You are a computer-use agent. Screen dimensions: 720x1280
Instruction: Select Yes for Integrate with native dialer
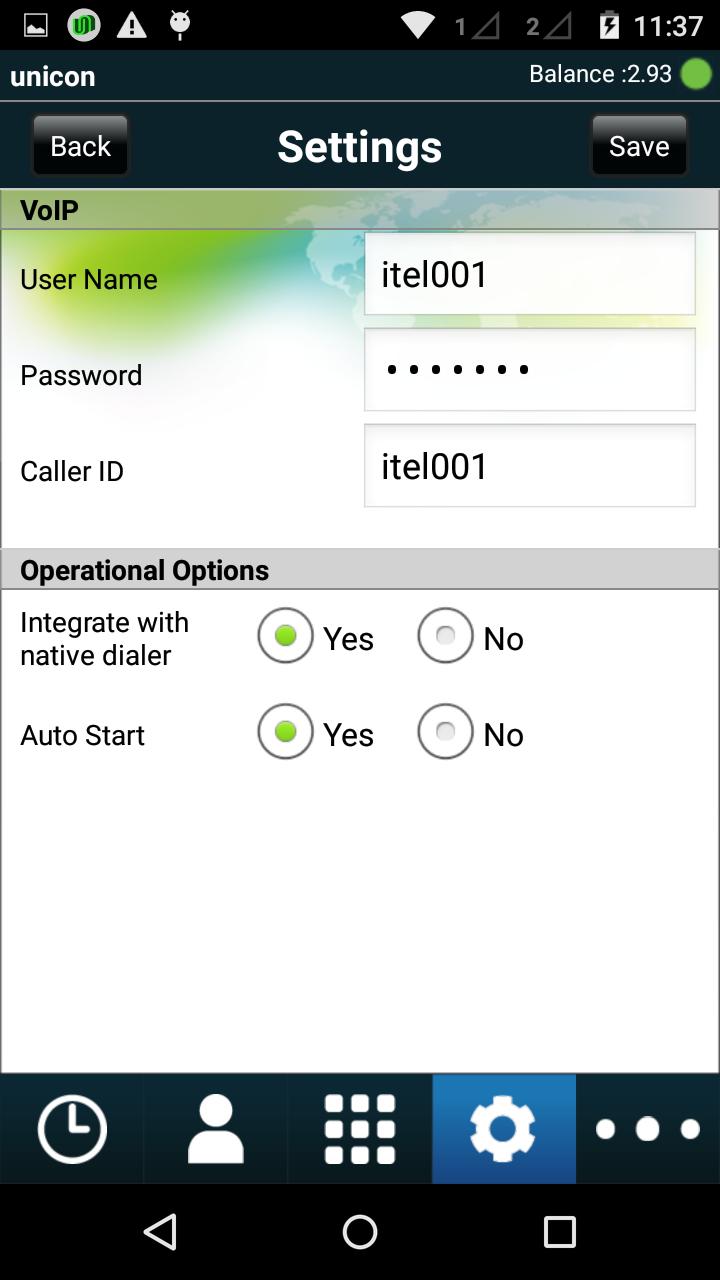click(x=286, y=636)
